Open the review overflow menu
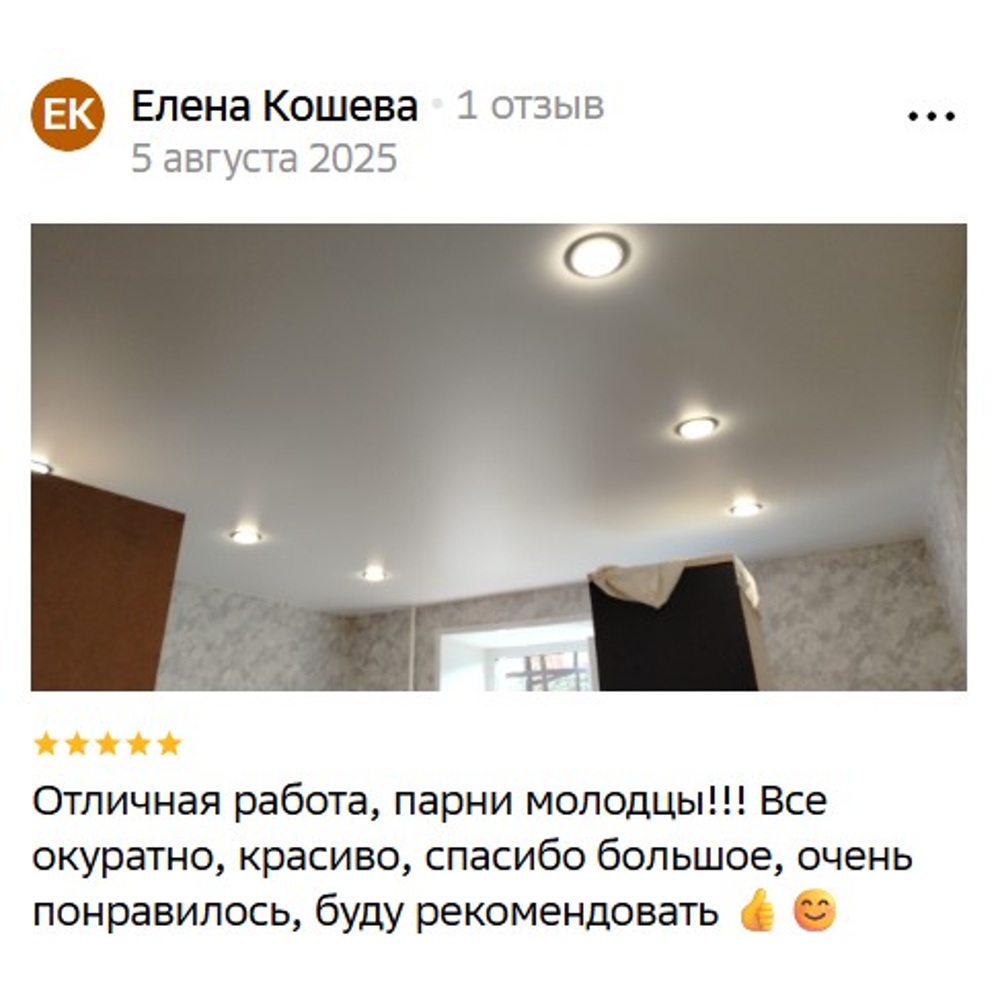This screenshot has height=999, width=1000. (931, 117)
